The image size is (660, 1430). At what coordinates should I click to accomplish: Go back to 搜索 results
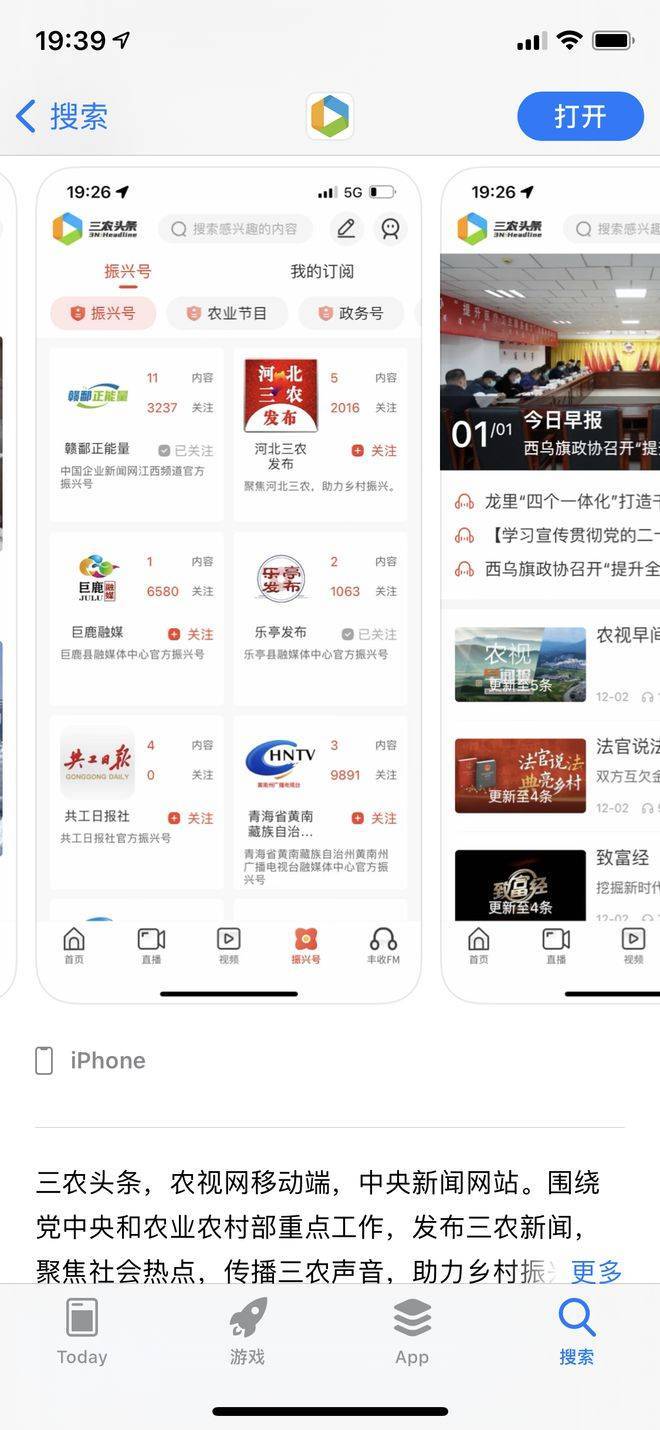(62, 116)
